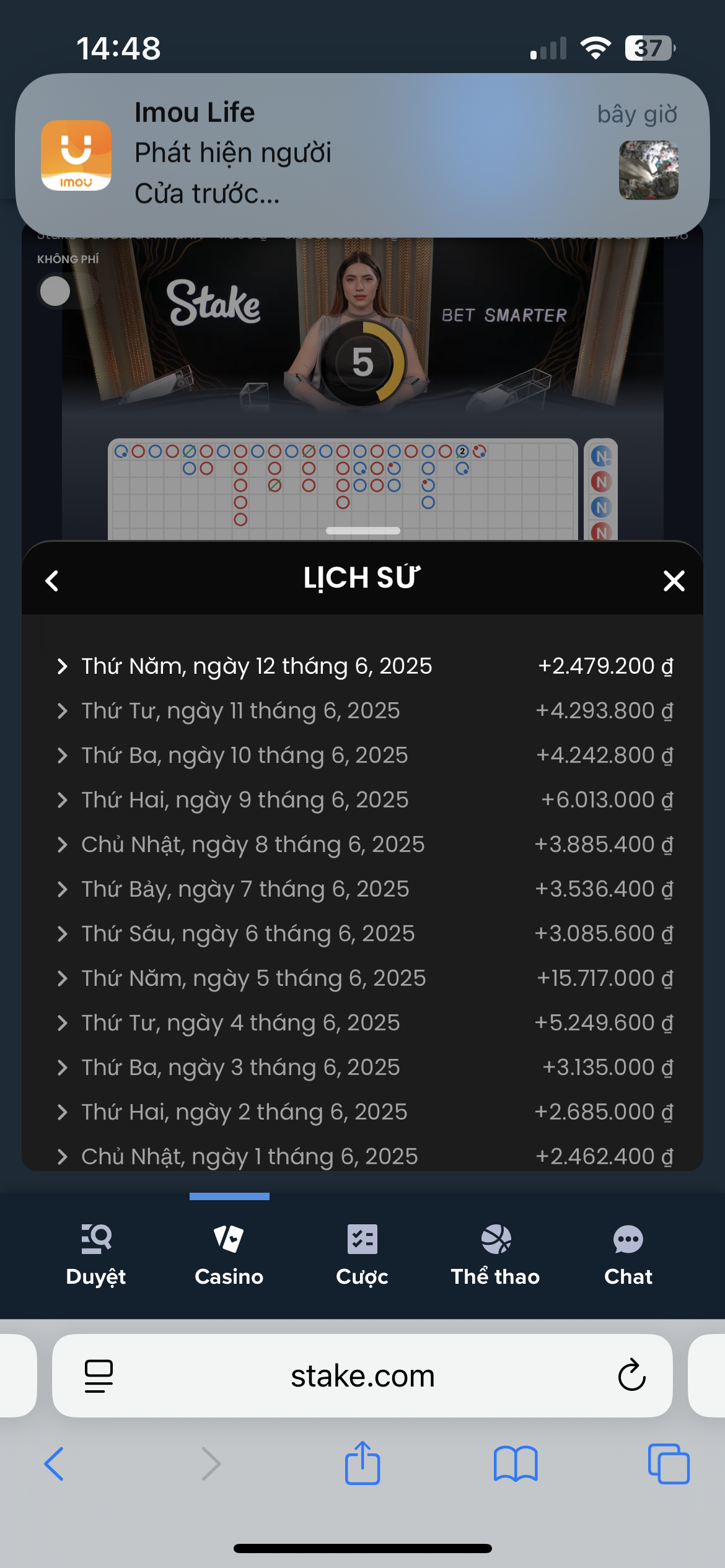Show Thứ Tư, ngày 4 tháng 6 details
Viewport: 725px width, 1568px height.
pos(240,1023)
